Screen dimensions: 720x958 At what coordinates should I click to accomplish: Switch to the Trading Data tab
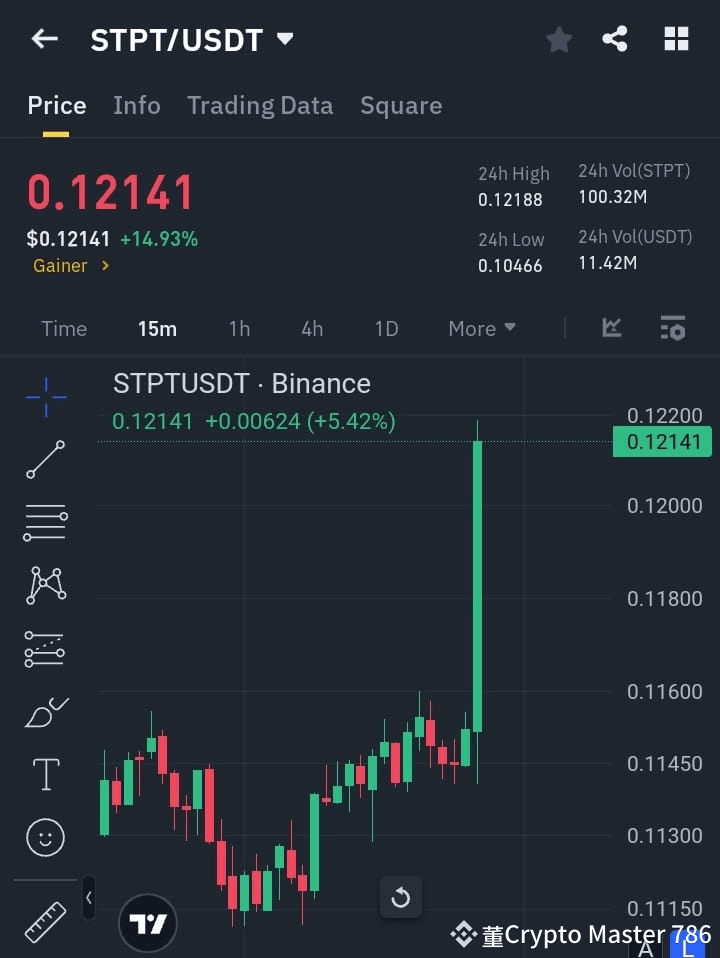click(260, 105)
